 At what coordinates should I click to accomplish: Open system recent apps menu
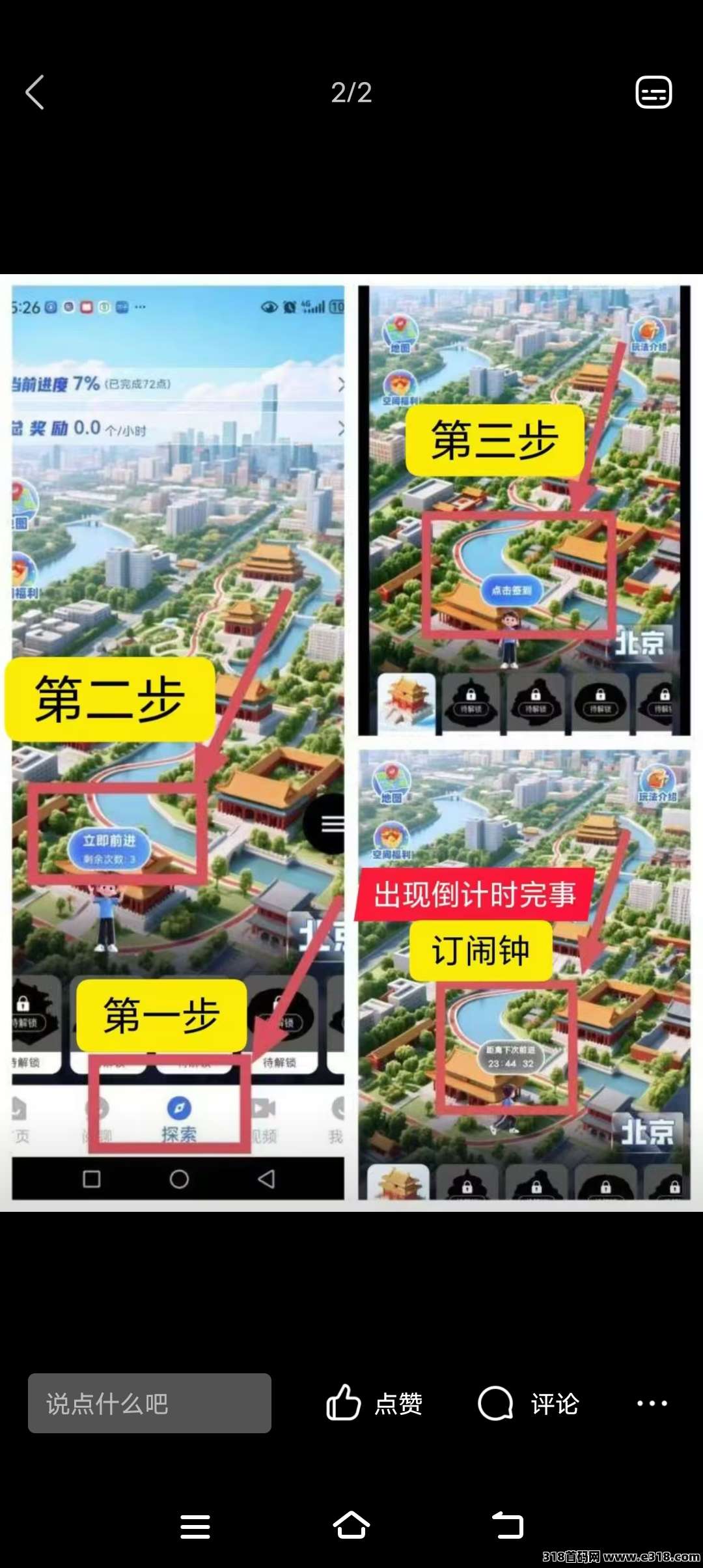[x=195, y=1526]
